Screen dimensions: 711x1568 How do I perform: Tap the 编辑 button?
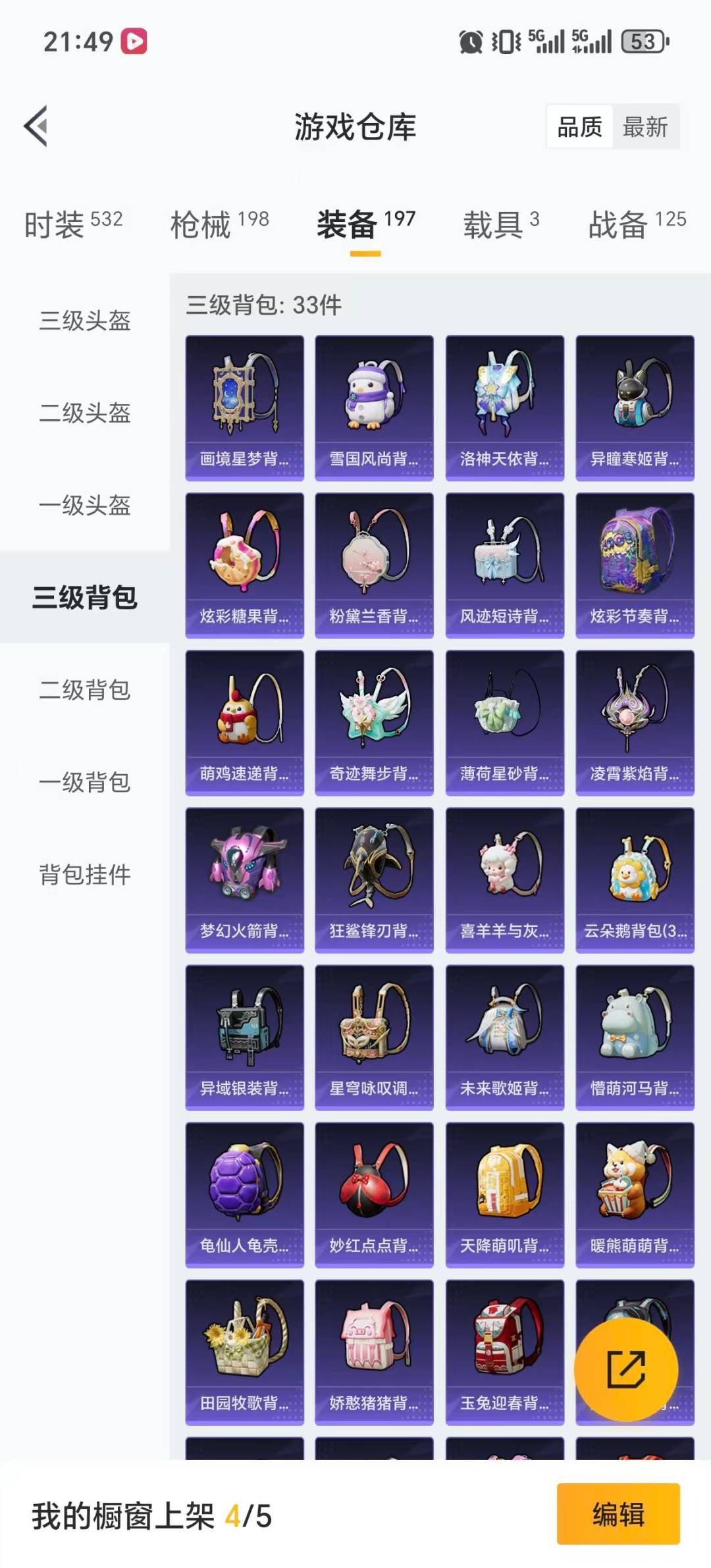pos(618,1514)
